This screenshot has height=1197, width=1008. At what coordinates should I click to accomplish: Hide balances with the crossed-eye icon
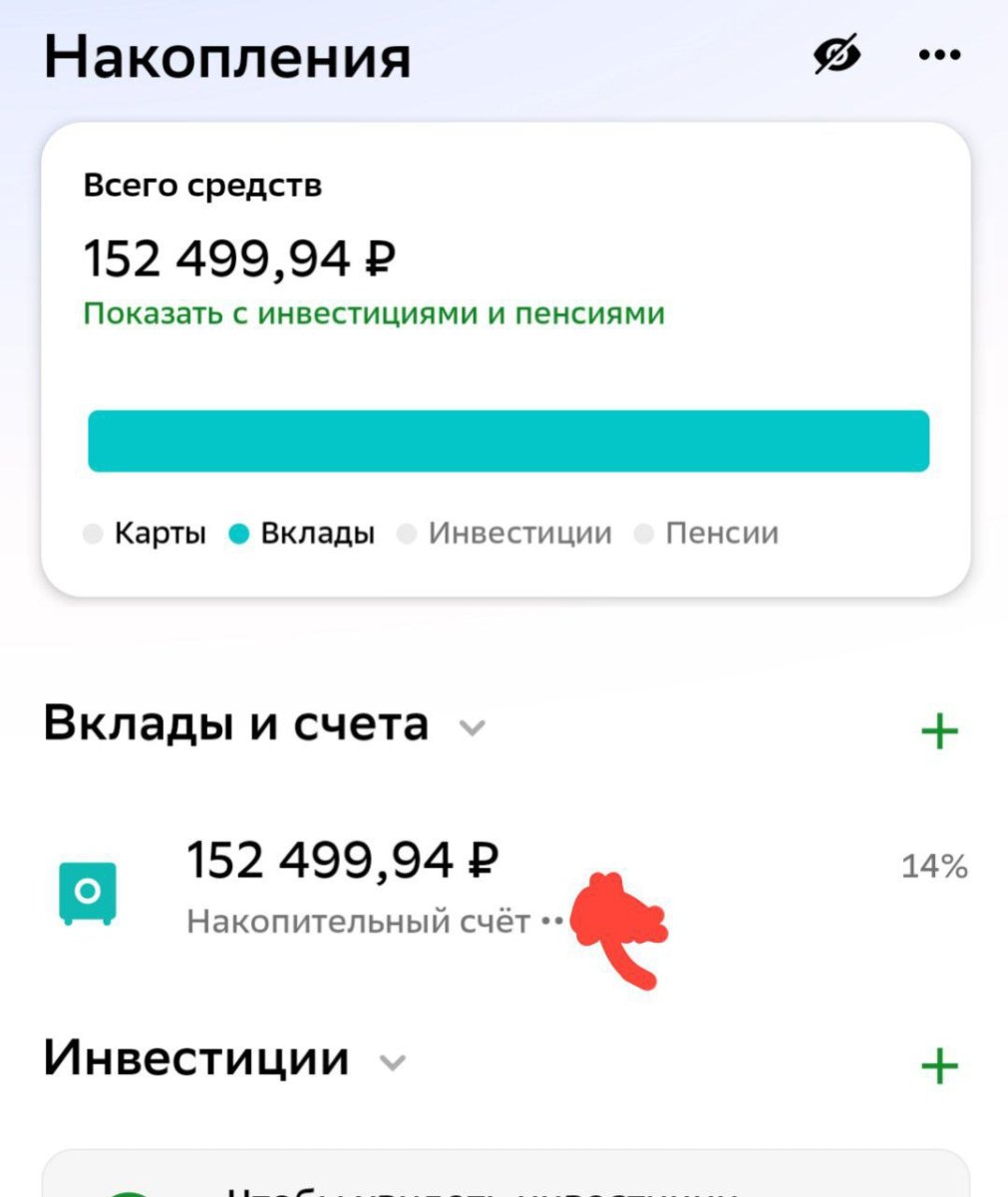[837, 56]
